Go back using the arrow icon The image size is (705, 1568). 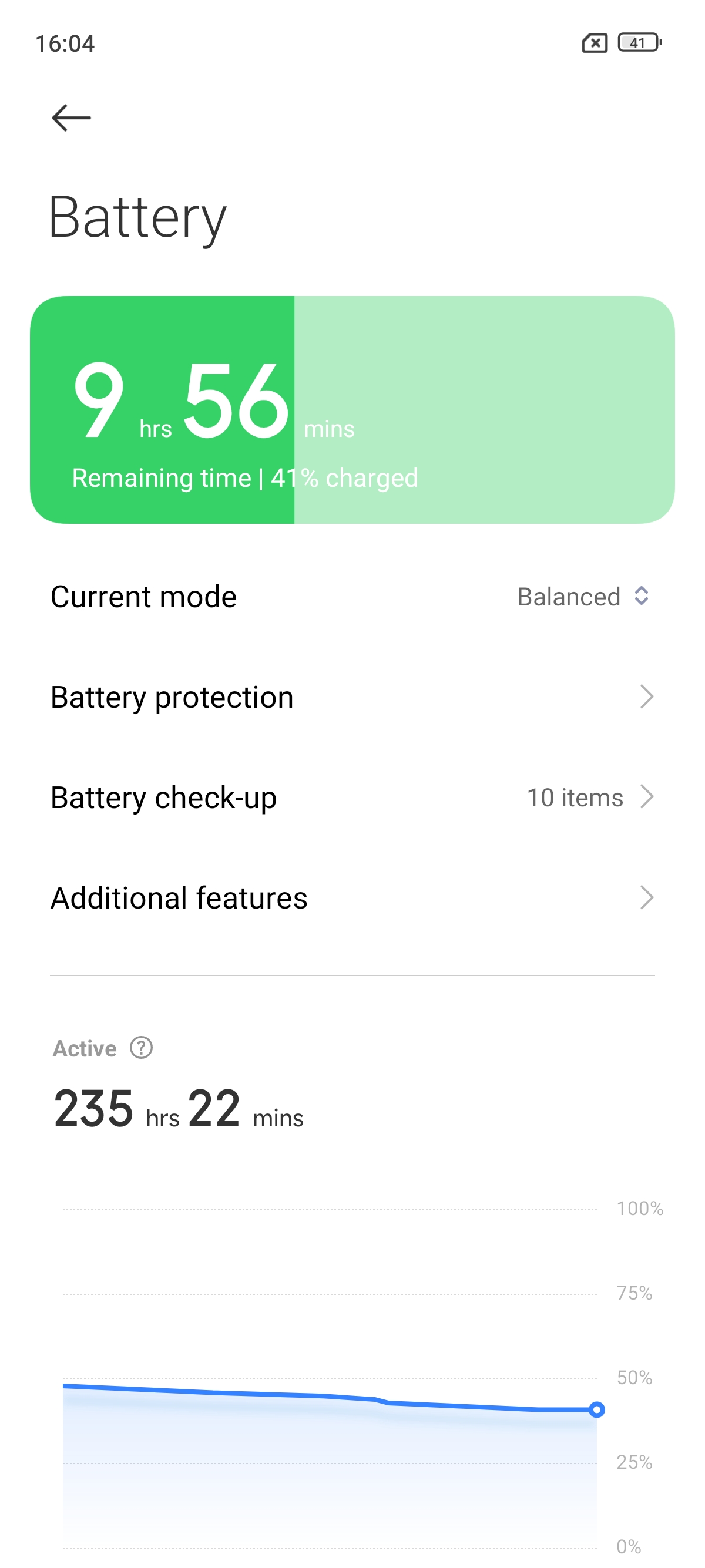[71, 117]
